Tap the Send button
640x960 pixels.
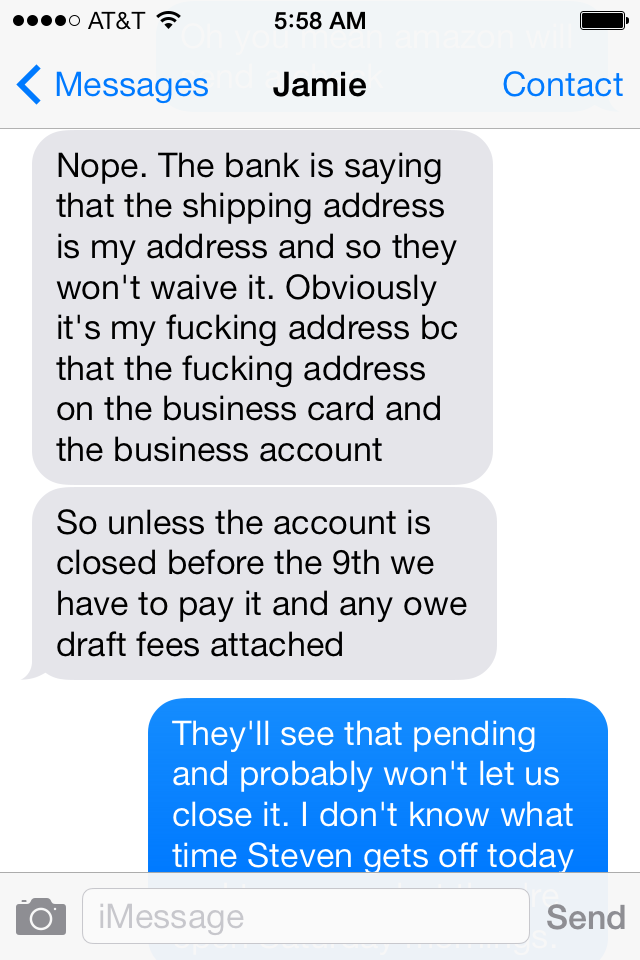[x=586, y=916]
